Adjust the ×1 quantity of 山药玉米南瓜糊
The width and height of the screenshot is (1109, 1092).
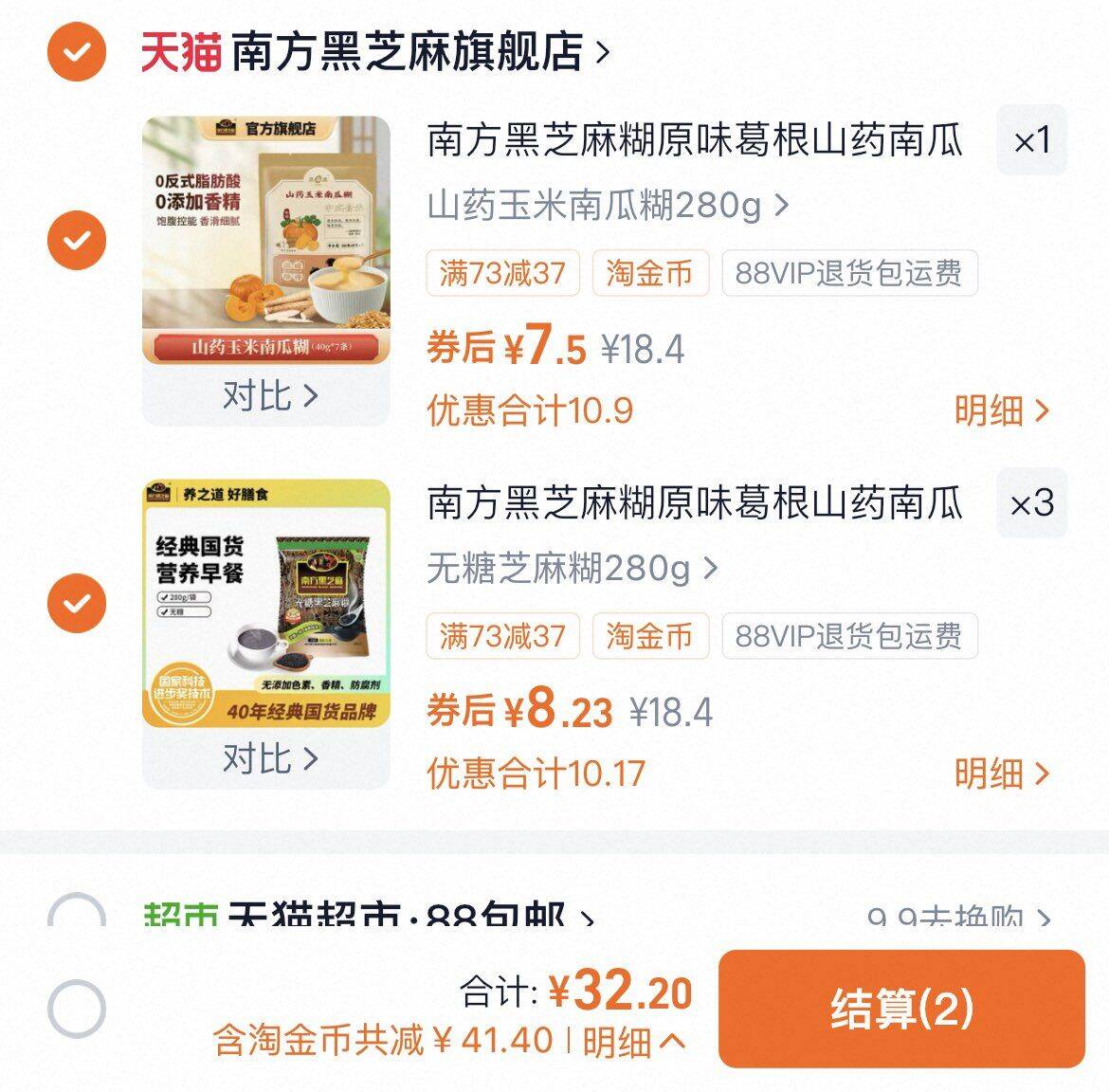pyautogui.click(x=1031, y=141)
